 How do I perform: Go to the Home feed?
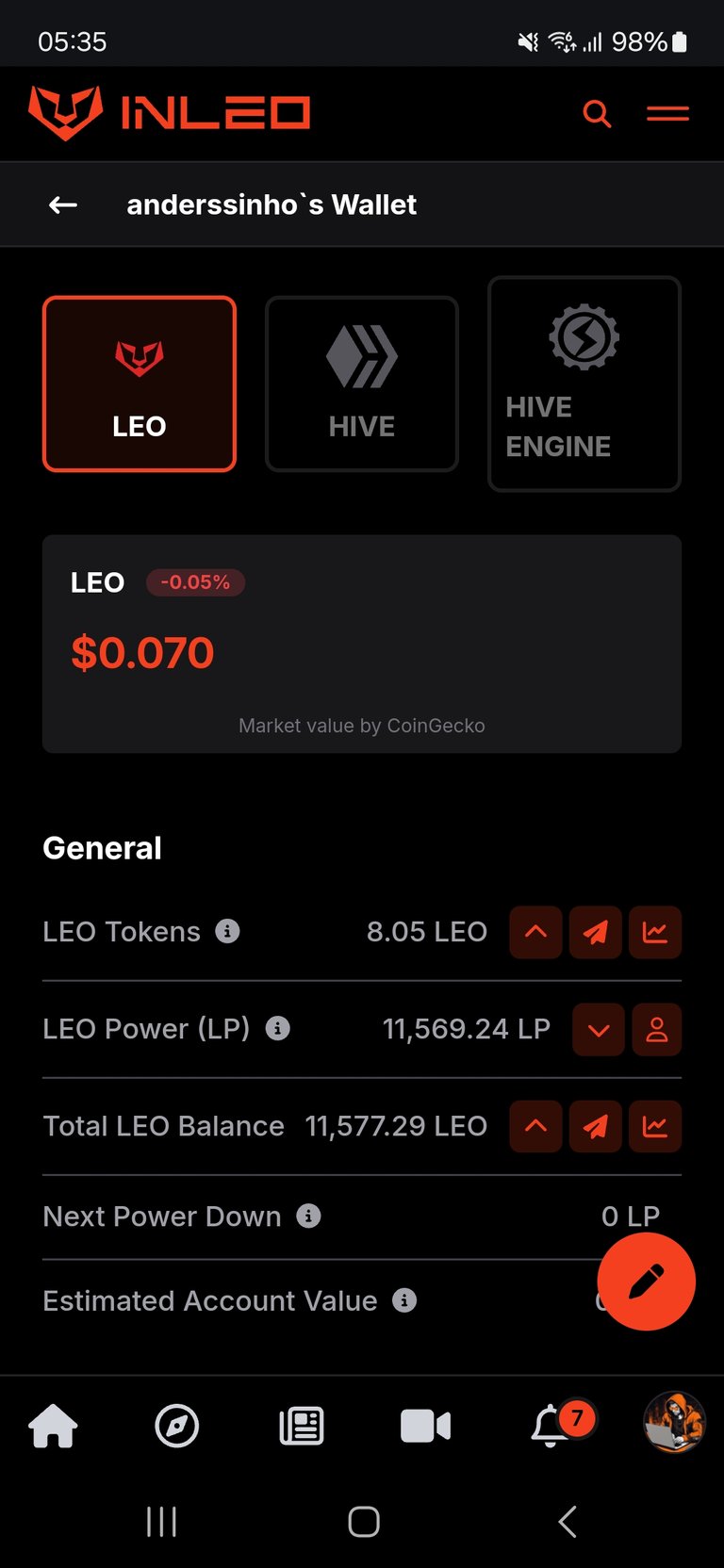54,1426
